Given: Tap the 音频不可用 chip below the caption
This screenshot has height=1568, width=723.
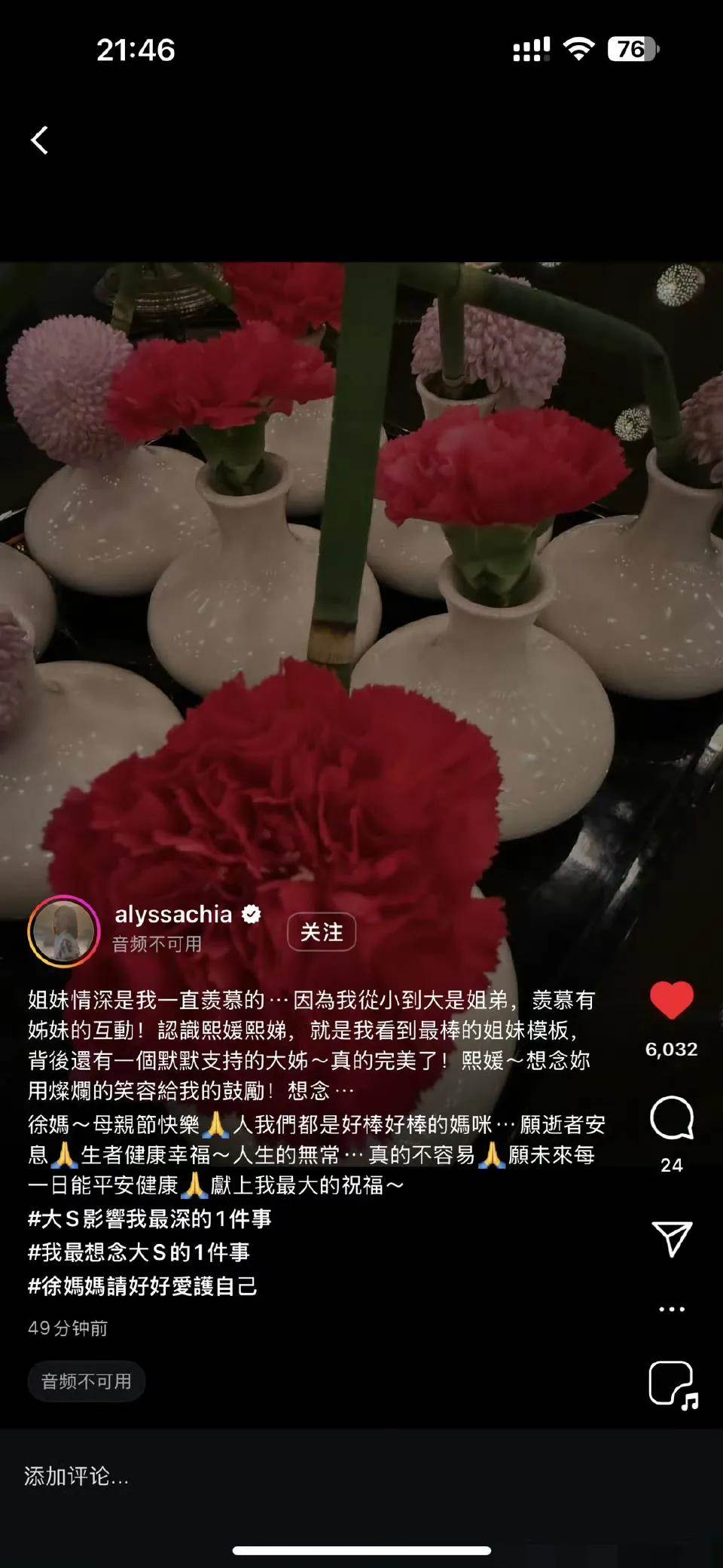Looking at the screenshot, I should pyautogui.click(x=87, y=1381).
